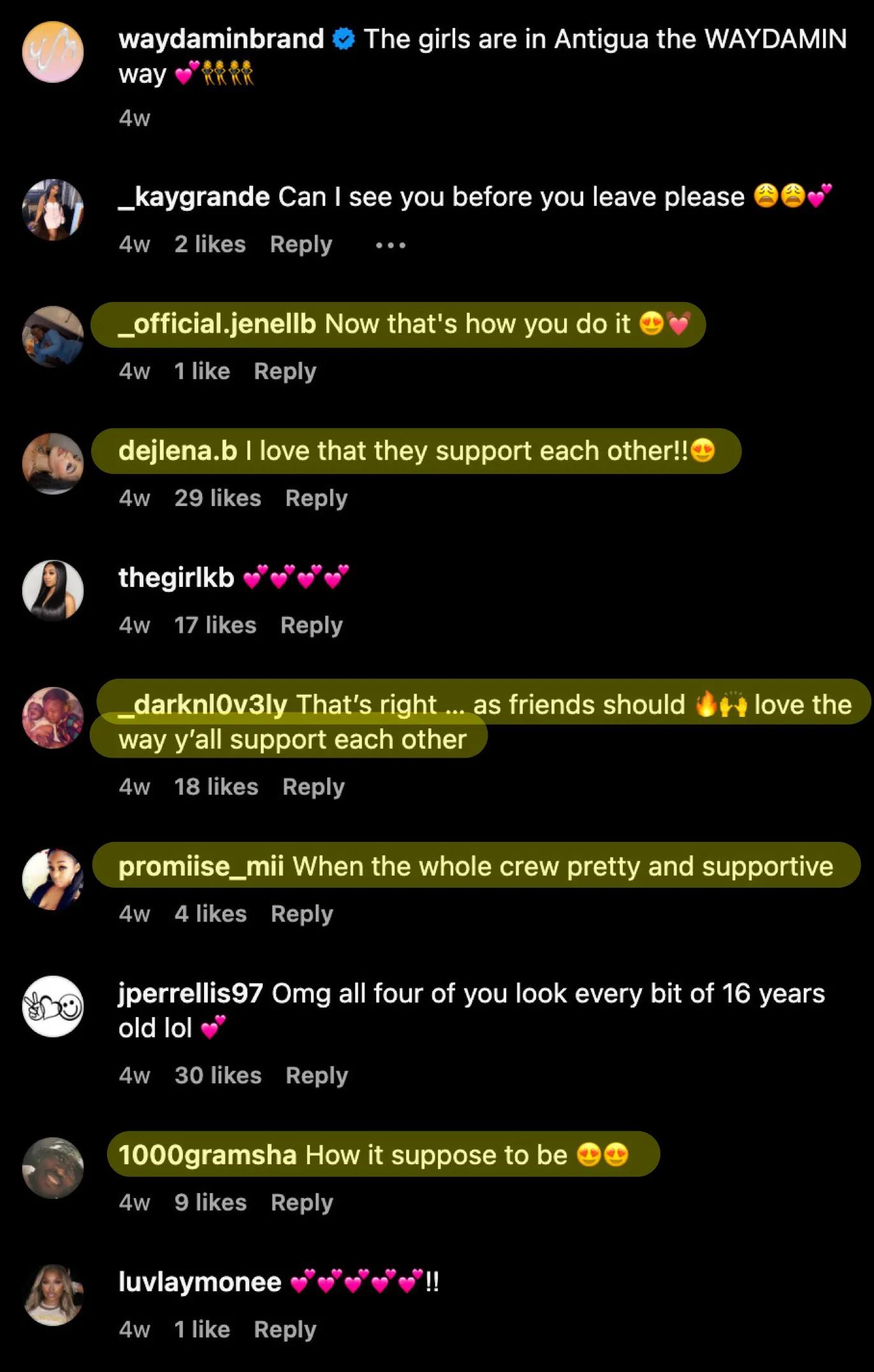Reply to luvlaymonee's comment

[285, 1330]
